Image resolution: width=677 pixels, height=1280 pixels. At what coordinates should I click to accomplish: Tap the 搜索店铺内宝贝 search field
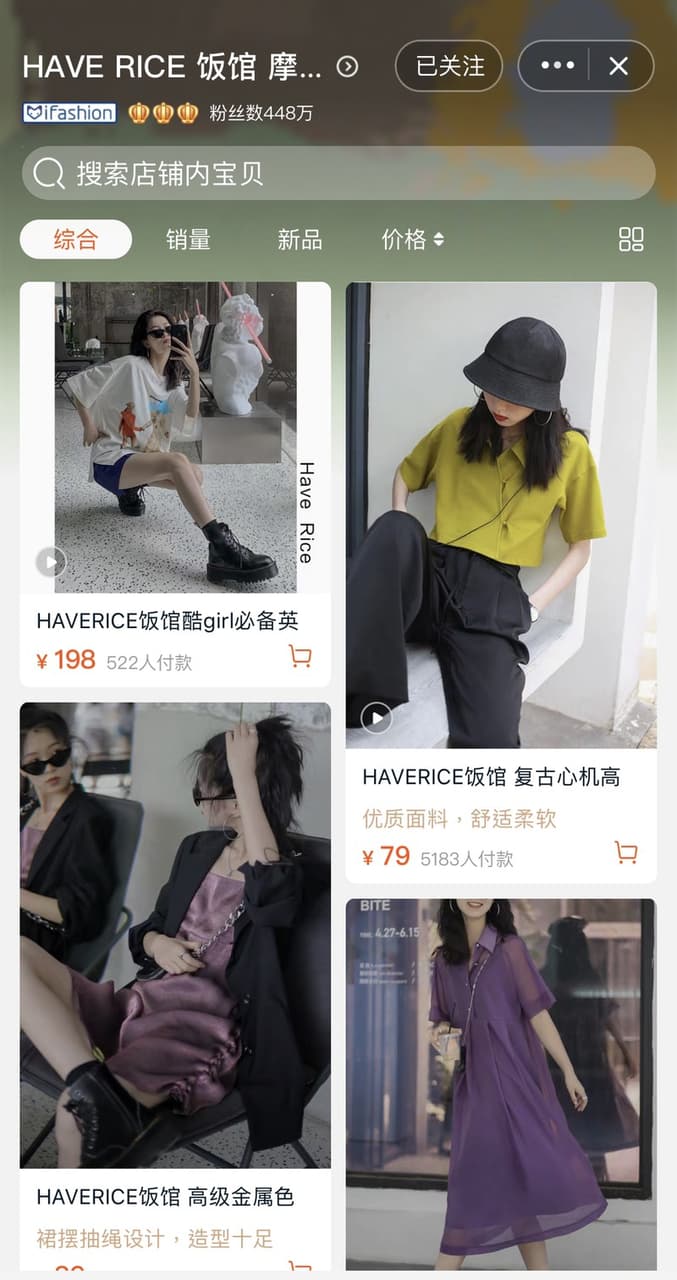(x=338, y=173)
